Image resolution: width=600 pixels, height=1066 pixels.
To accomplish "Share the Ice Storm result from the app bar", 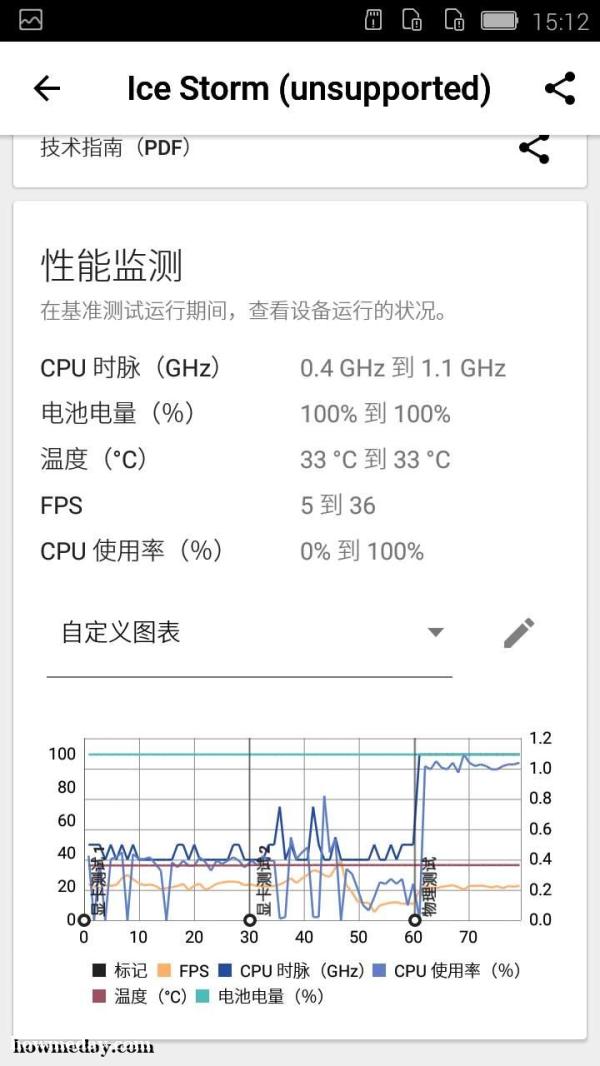I will pos(560,88).
